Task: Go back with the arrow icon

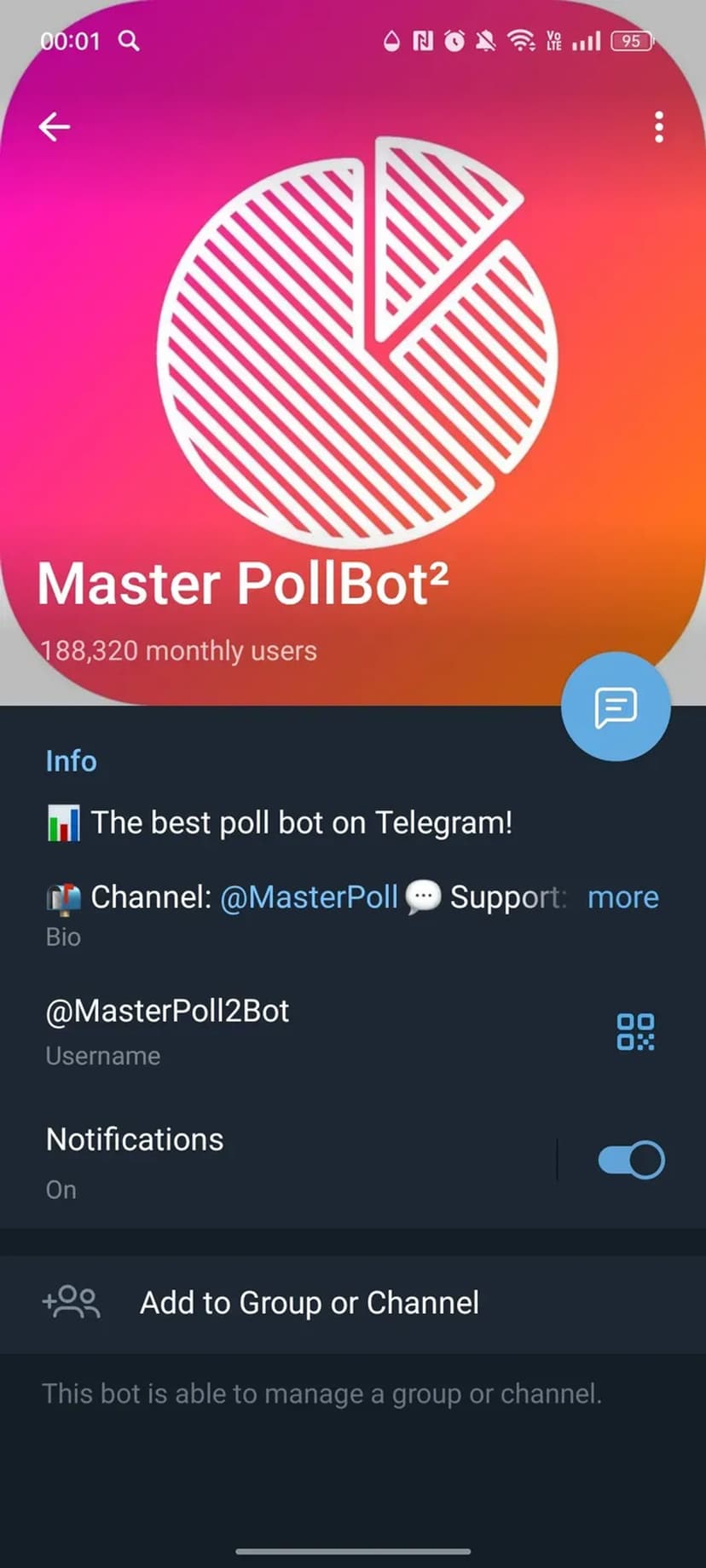Action: 55,127
